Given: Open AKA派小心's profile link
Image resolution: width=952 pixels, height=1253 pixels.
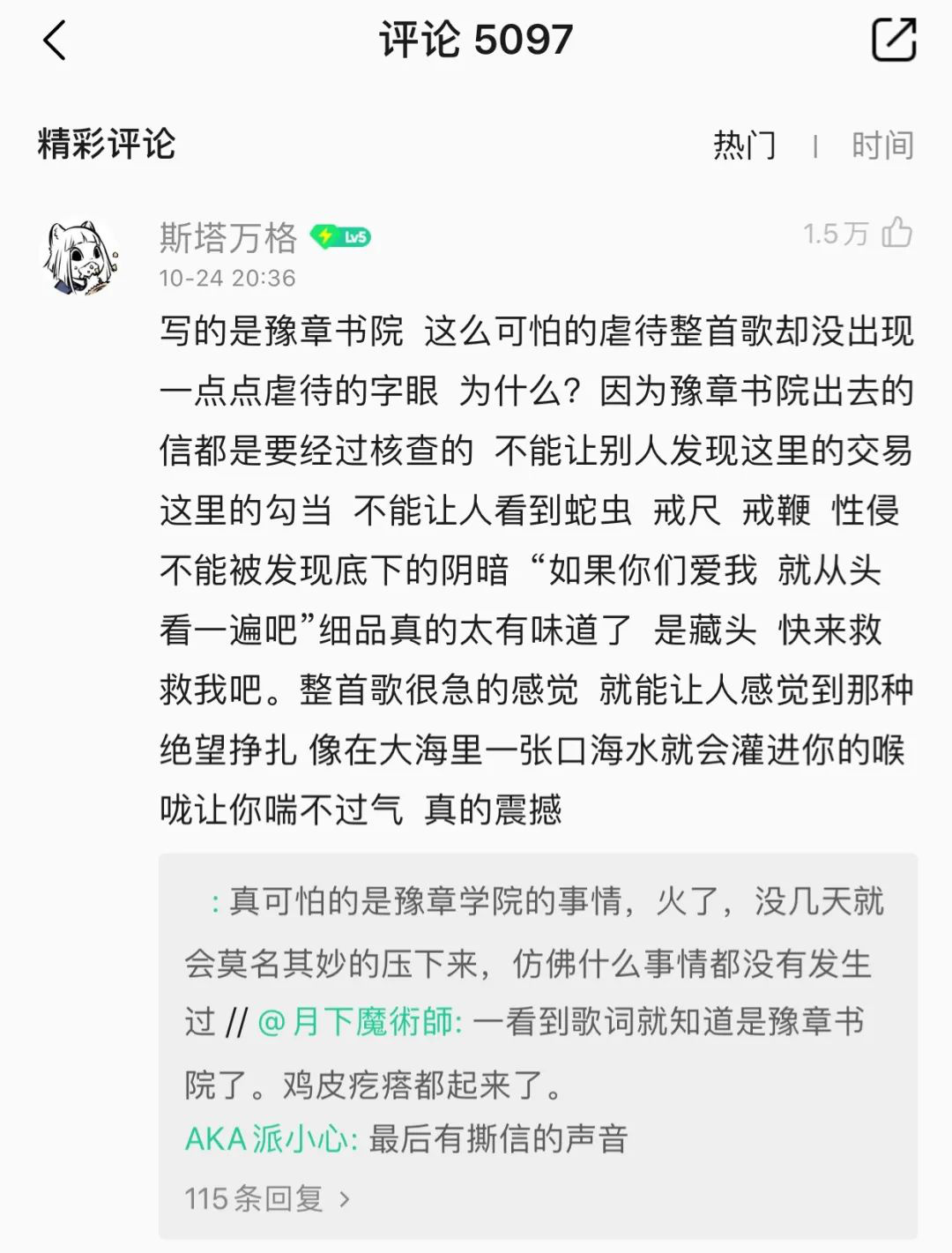Looking at the screenshot, I should point(269,1139).
